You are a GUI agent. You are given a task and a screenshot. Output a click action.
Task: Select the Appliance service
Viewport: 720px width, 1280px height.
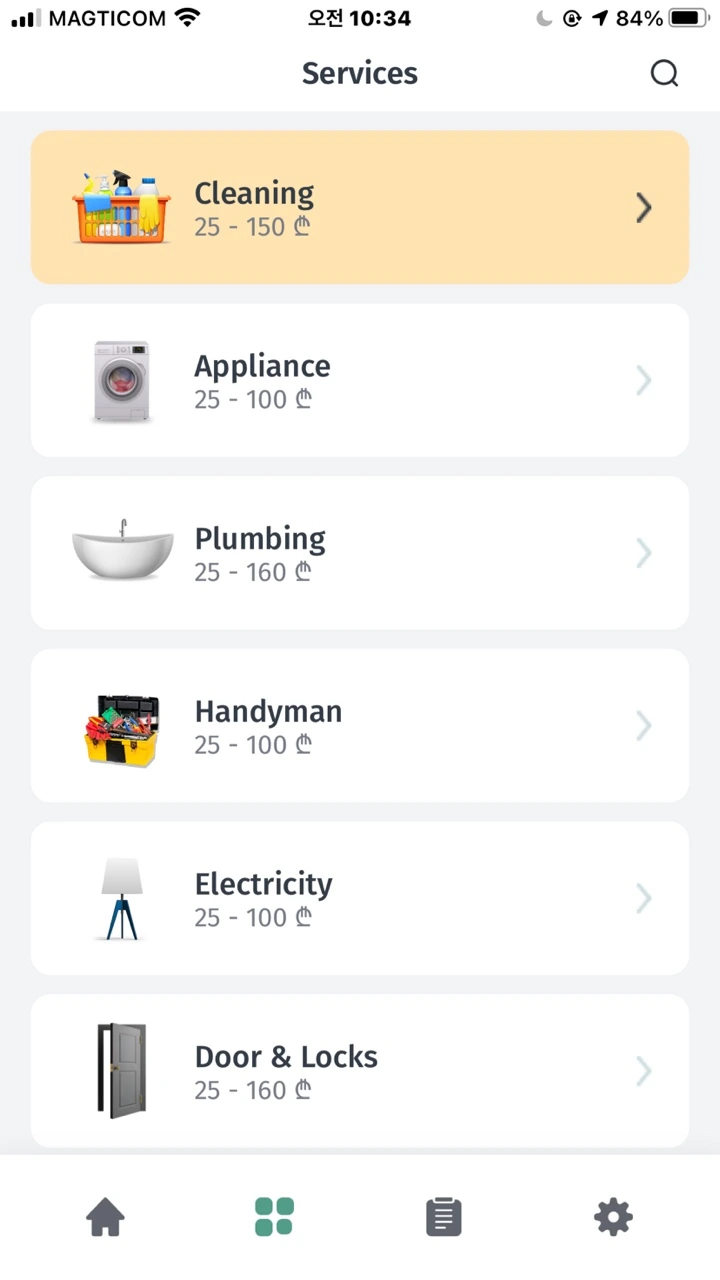[360, 381]
